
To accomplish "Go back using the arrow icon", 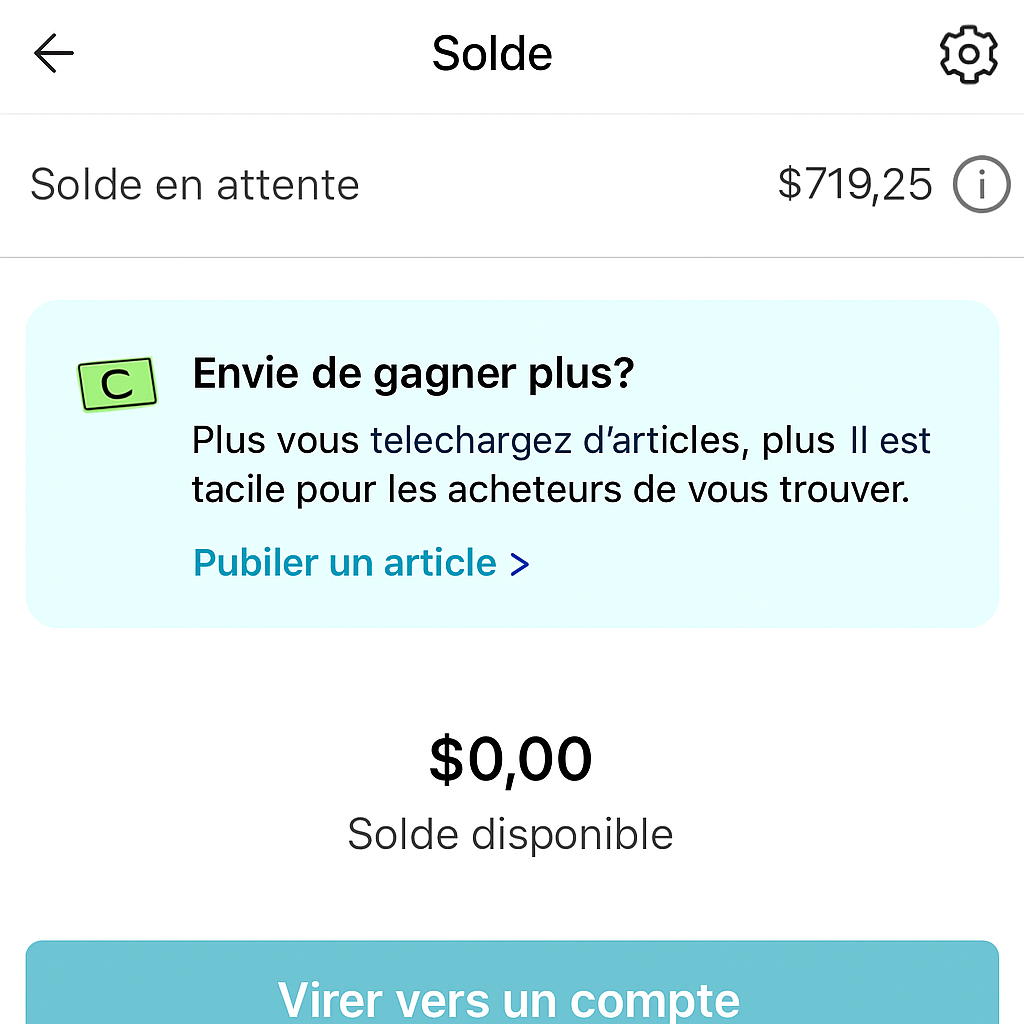I will point(54,54).
